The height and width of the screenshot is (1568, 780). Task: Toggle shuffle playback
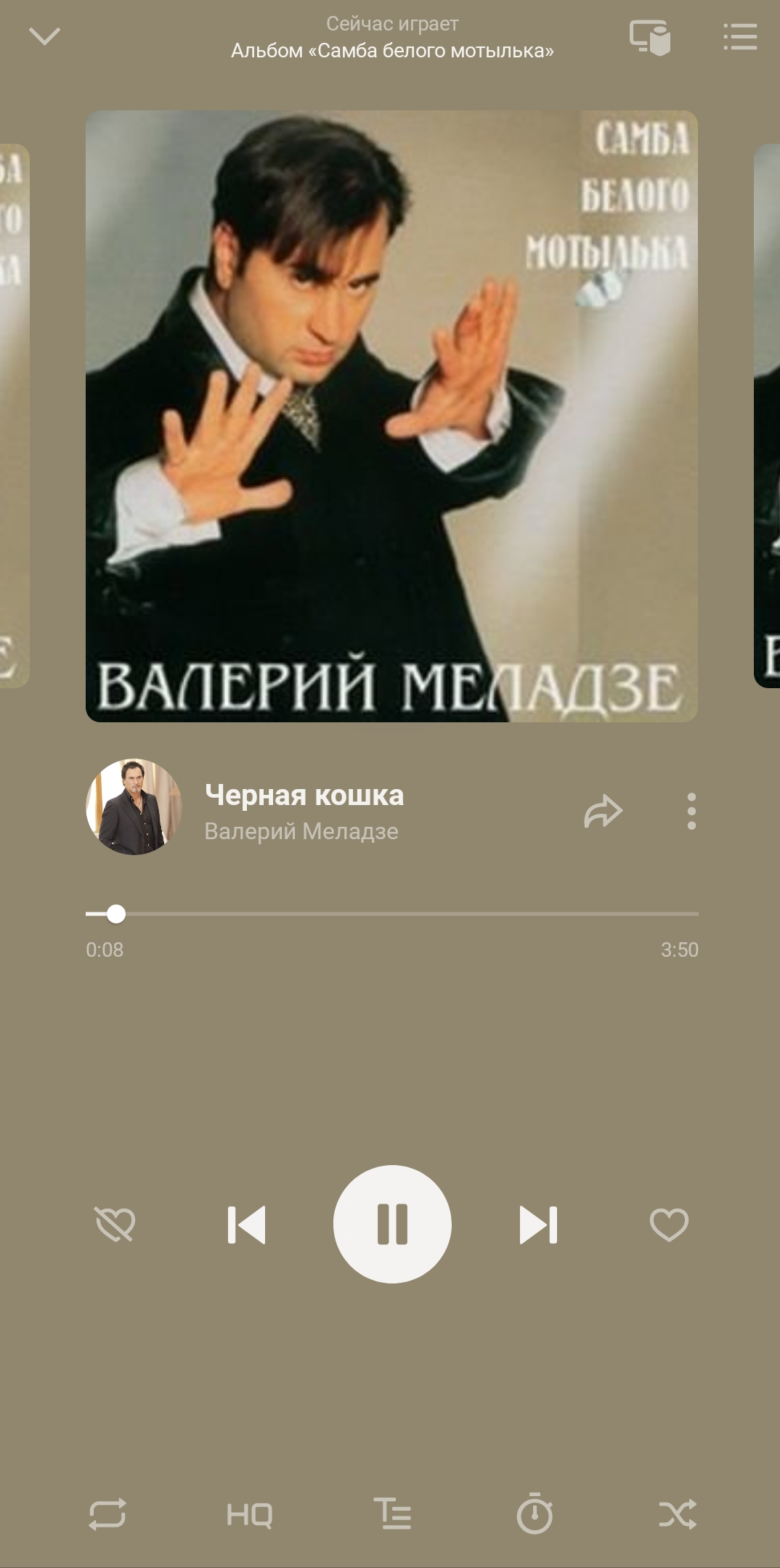(x=678, y=1515)
